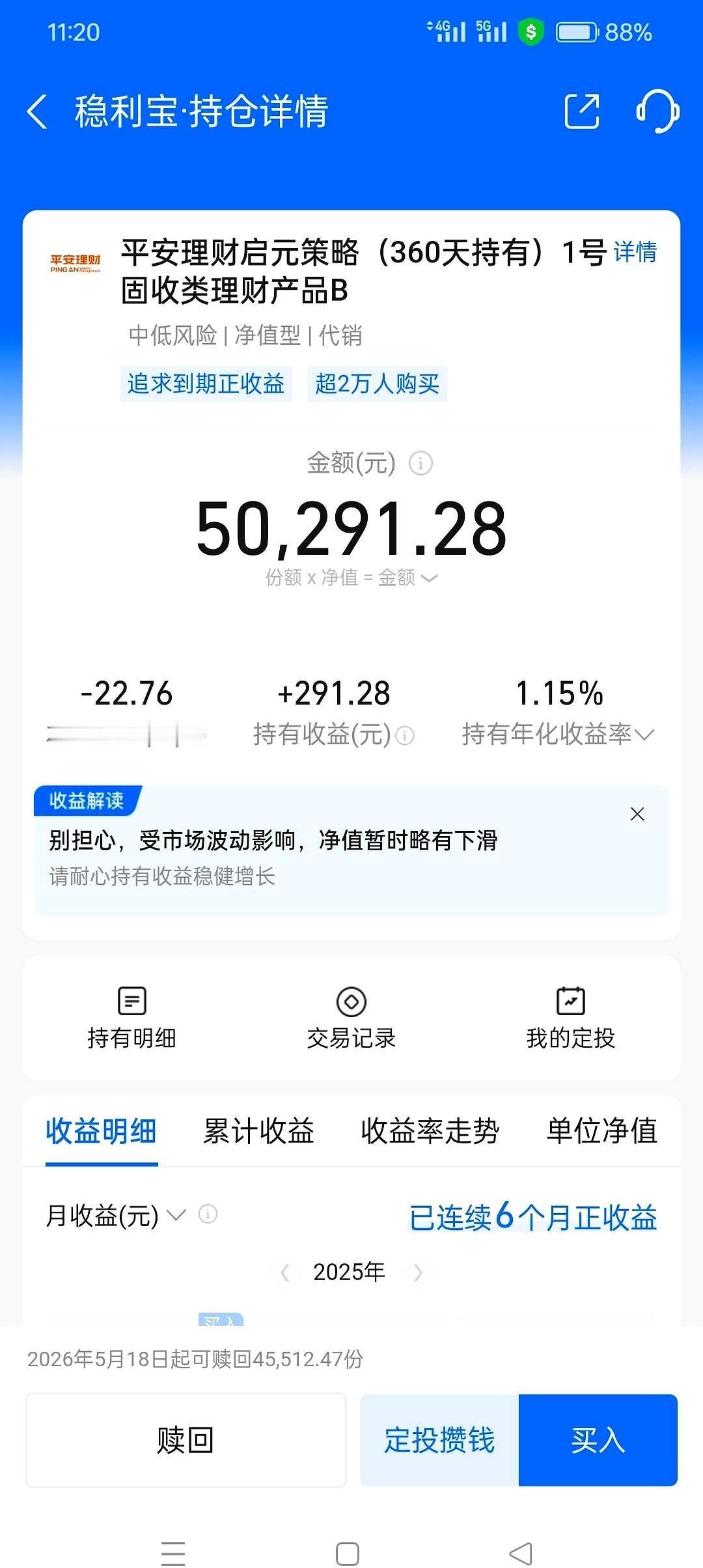Open the share icon in the top bar
703x1568 pixels.
[x=581, y=111]
